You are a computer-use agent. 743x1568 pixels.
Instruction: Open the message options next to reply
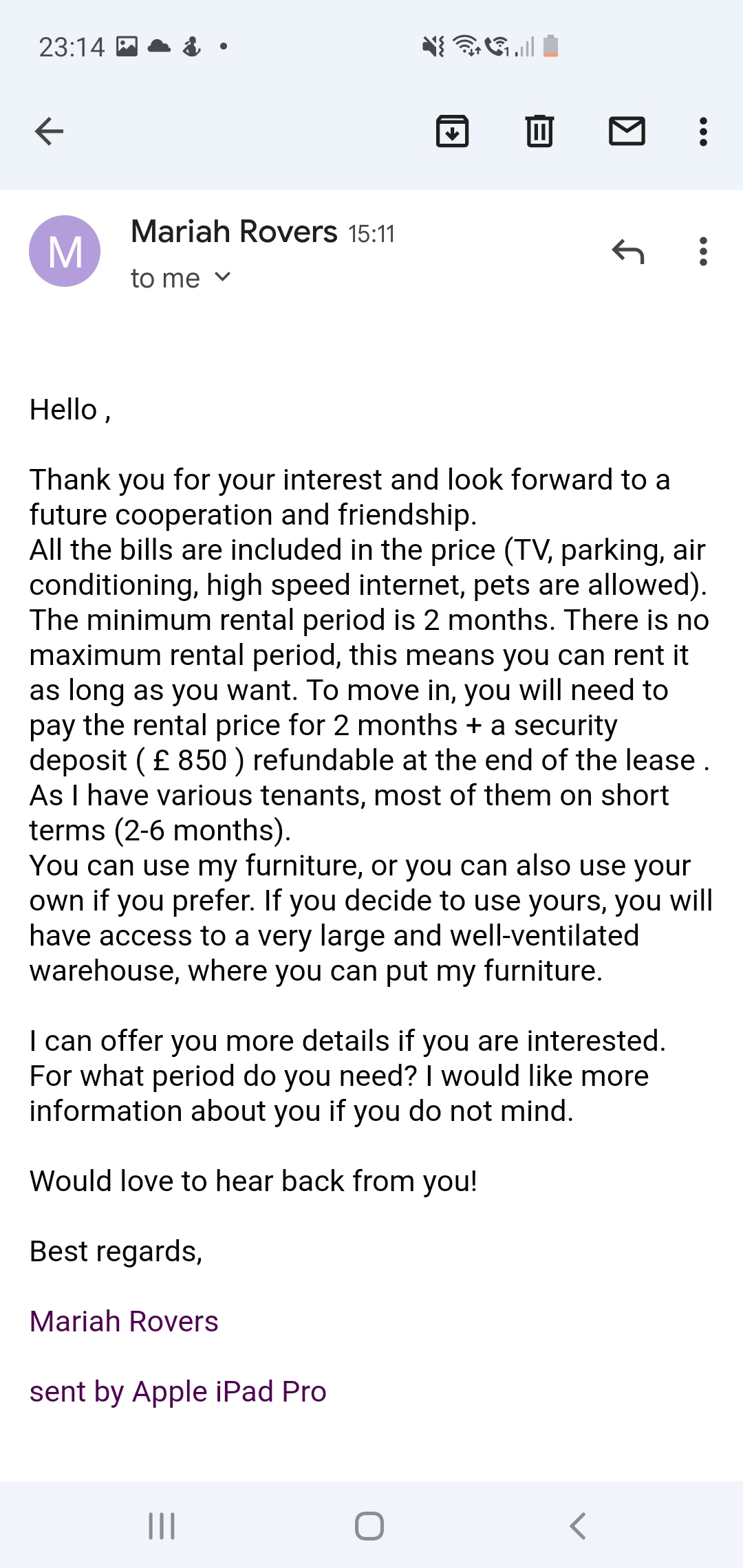click(x=703, y=252)
